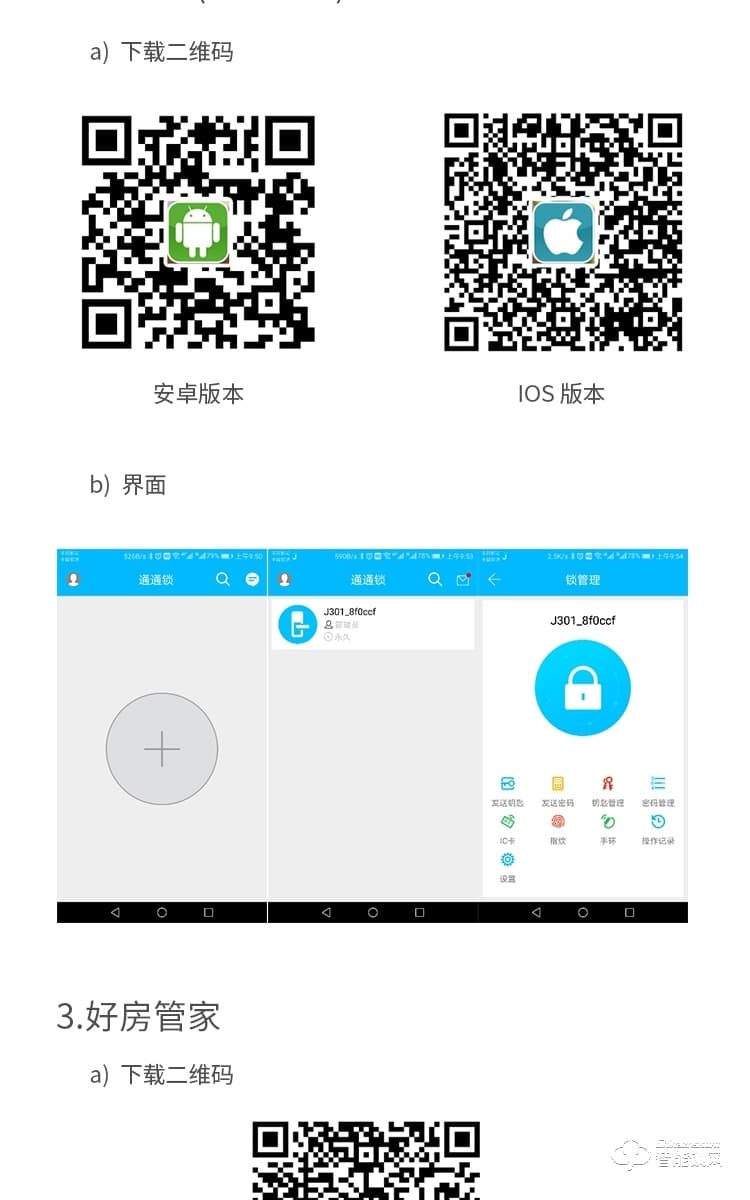Screen dimensions: 750x1200
Task: Tap the big blue padlock for J301_8f0ccf
Action: 583,687
